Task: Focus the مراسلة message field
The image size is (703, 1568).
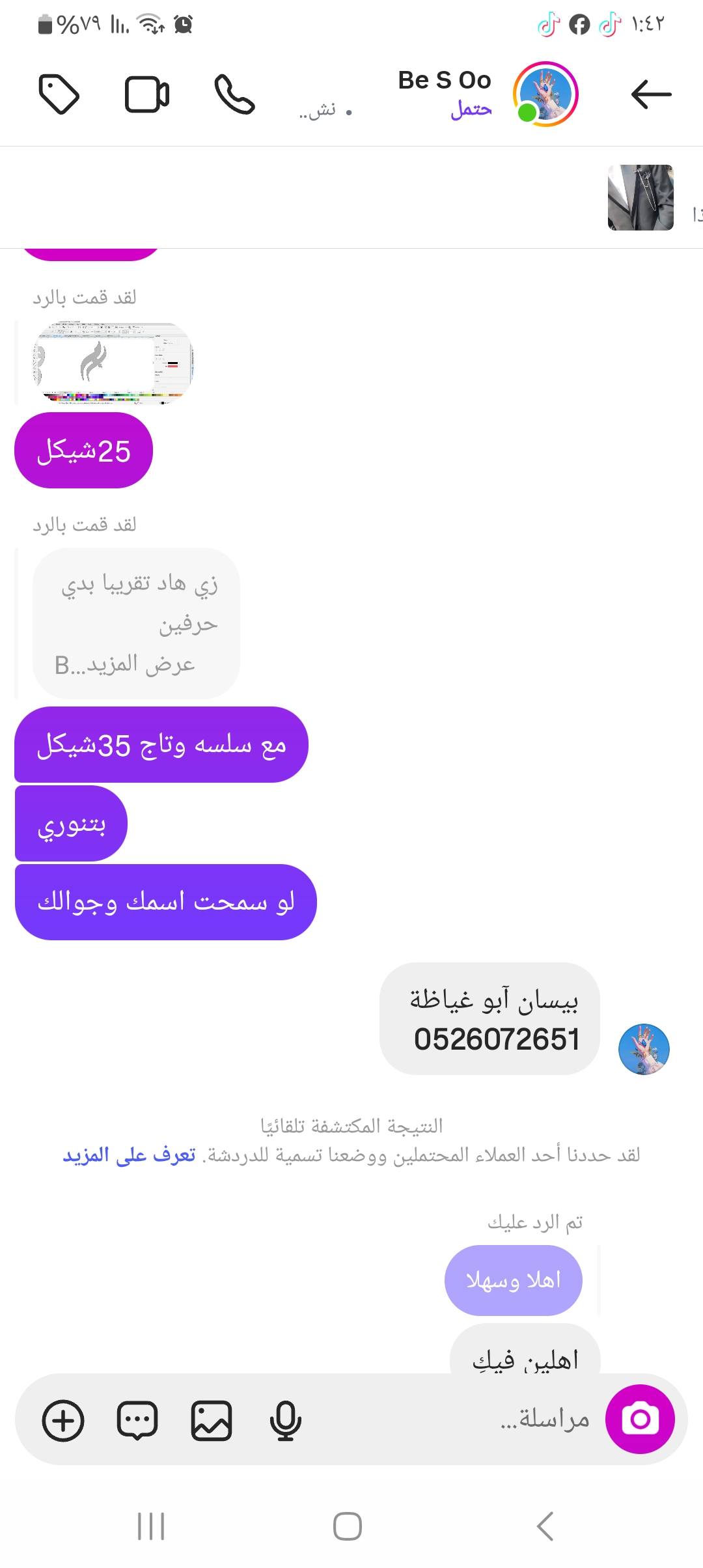Action: [456, 1419]
